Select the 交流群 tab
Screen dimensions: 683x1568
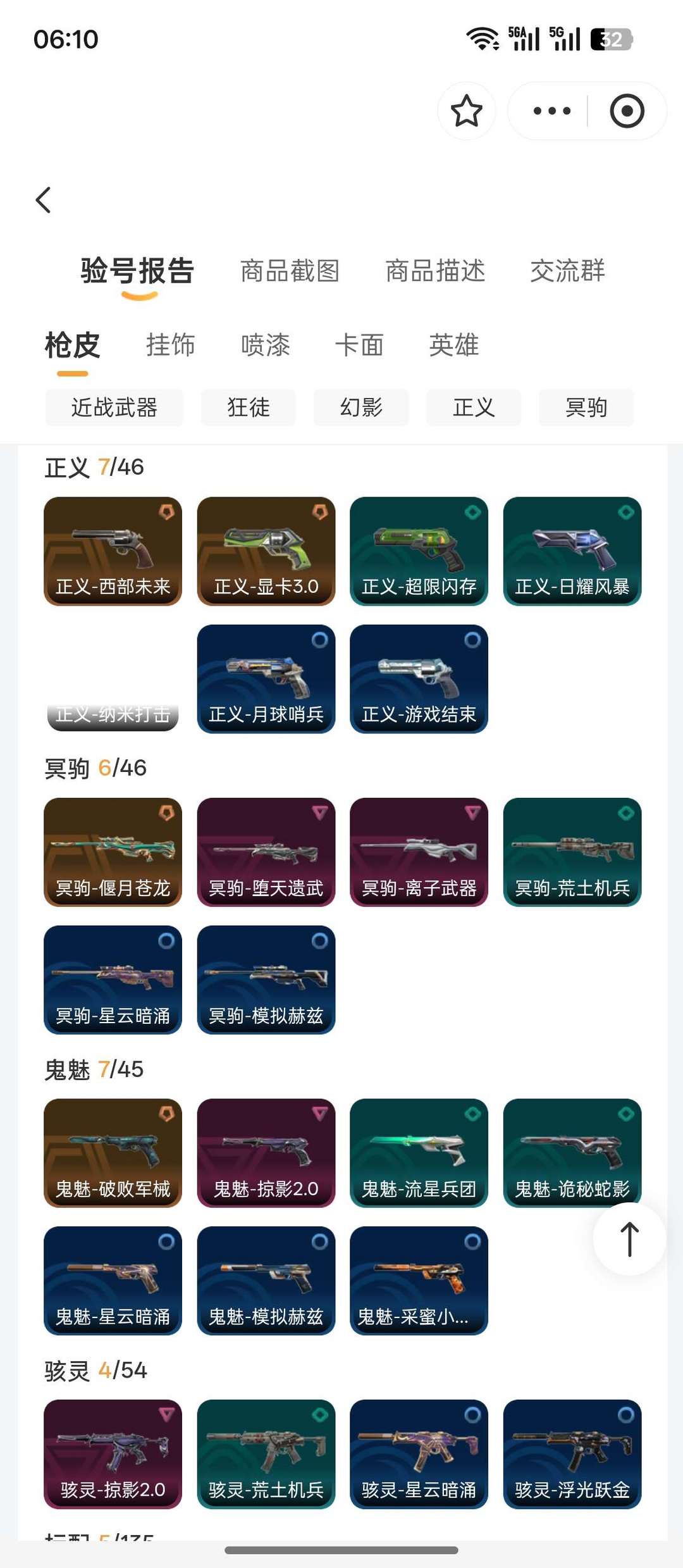click(567, 271)
